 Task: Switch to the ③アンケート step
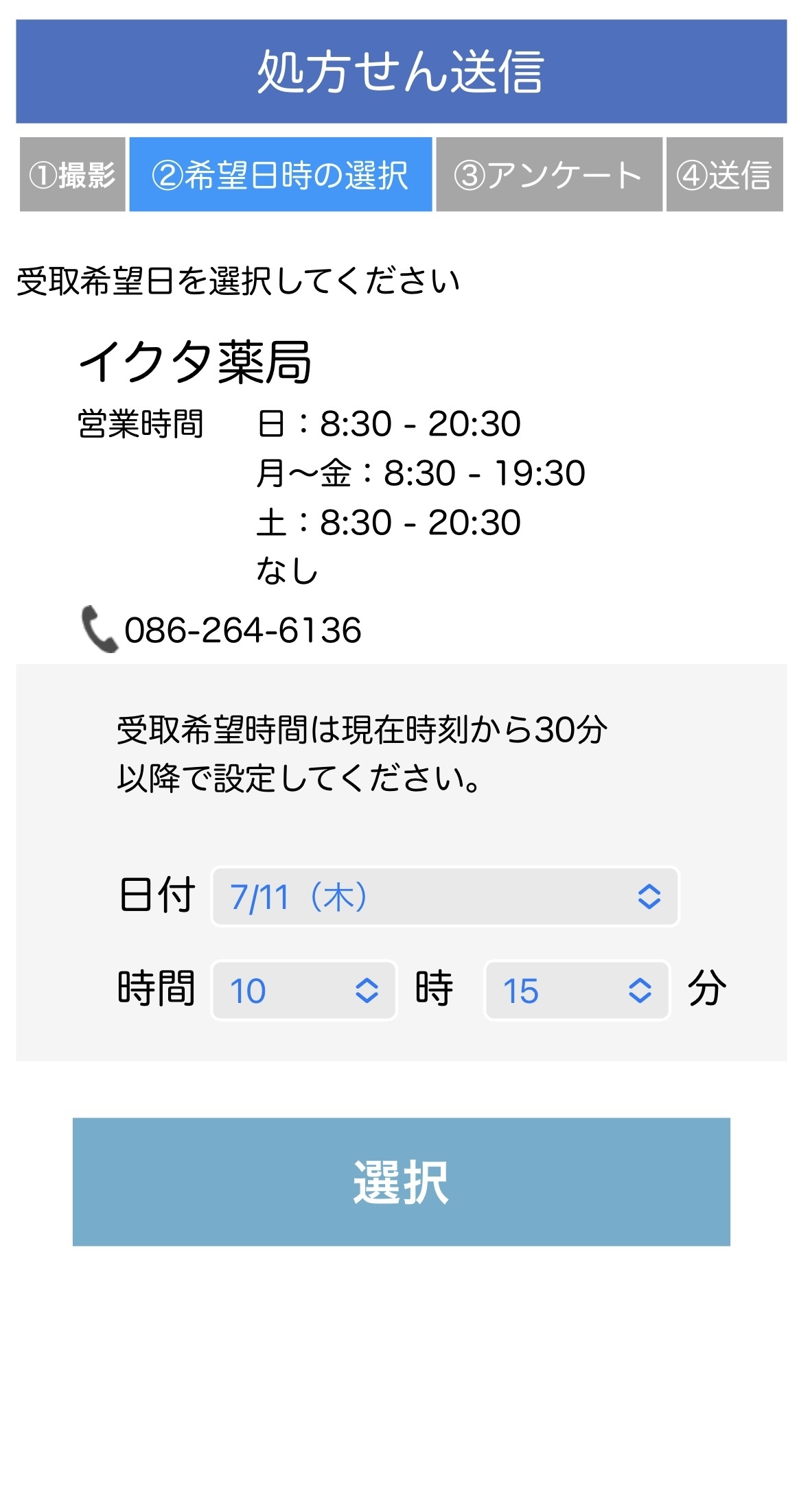549,174
